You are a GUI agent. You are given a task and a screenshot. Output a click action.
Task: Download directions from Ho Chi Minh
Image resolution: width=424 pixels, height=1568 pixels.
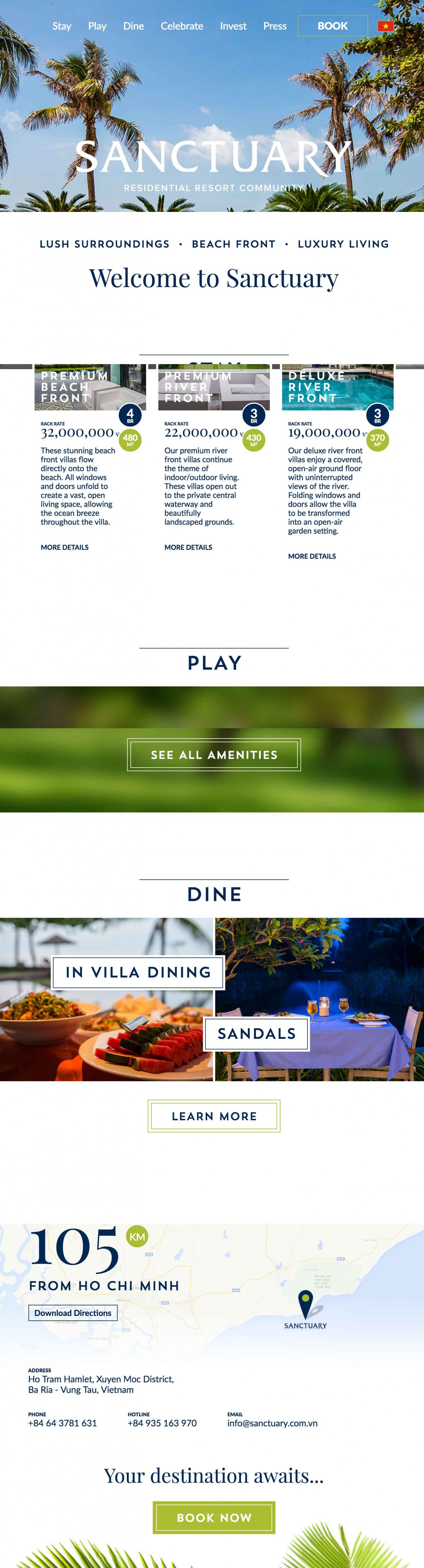pos(73,1313)
